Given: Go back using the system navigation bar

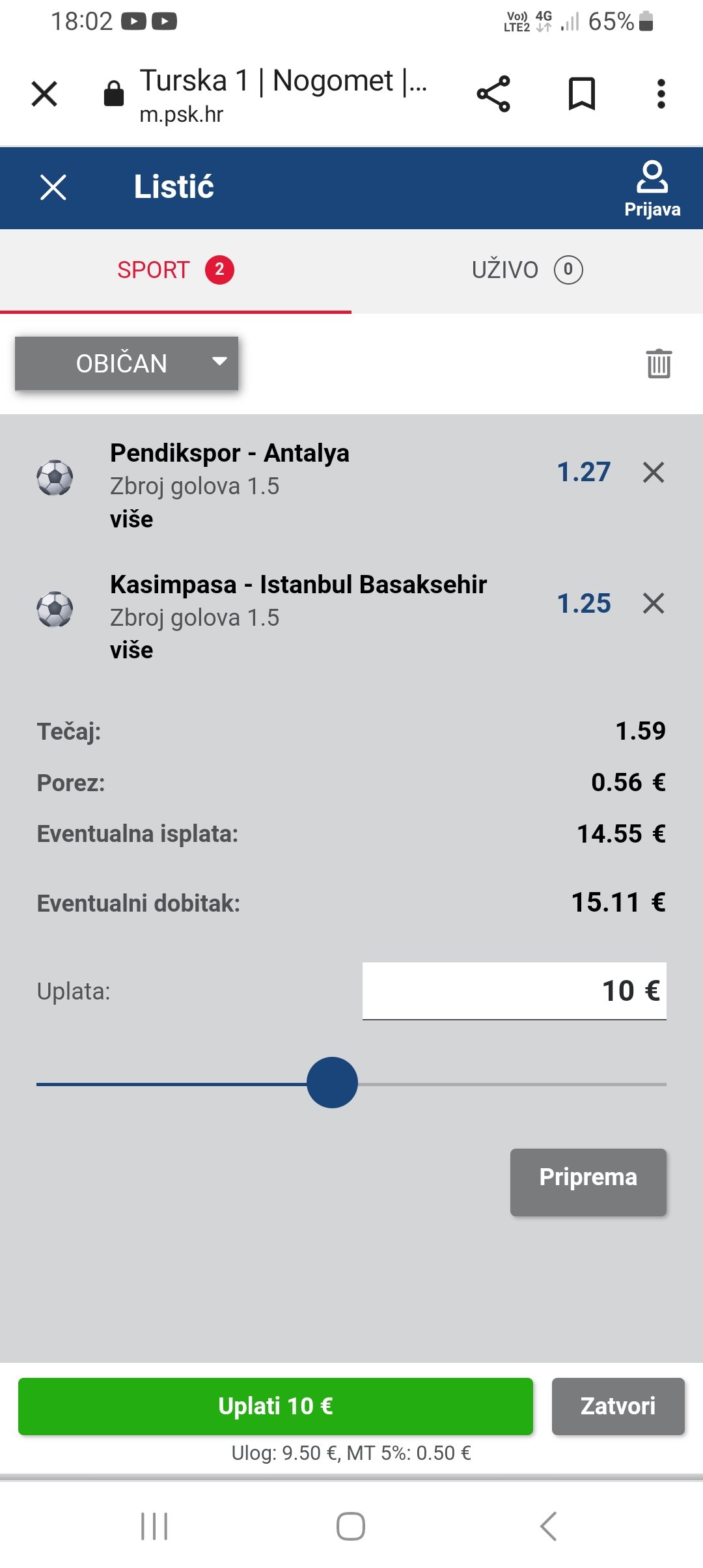Looking at the screenshot, I should (548, 1526).
